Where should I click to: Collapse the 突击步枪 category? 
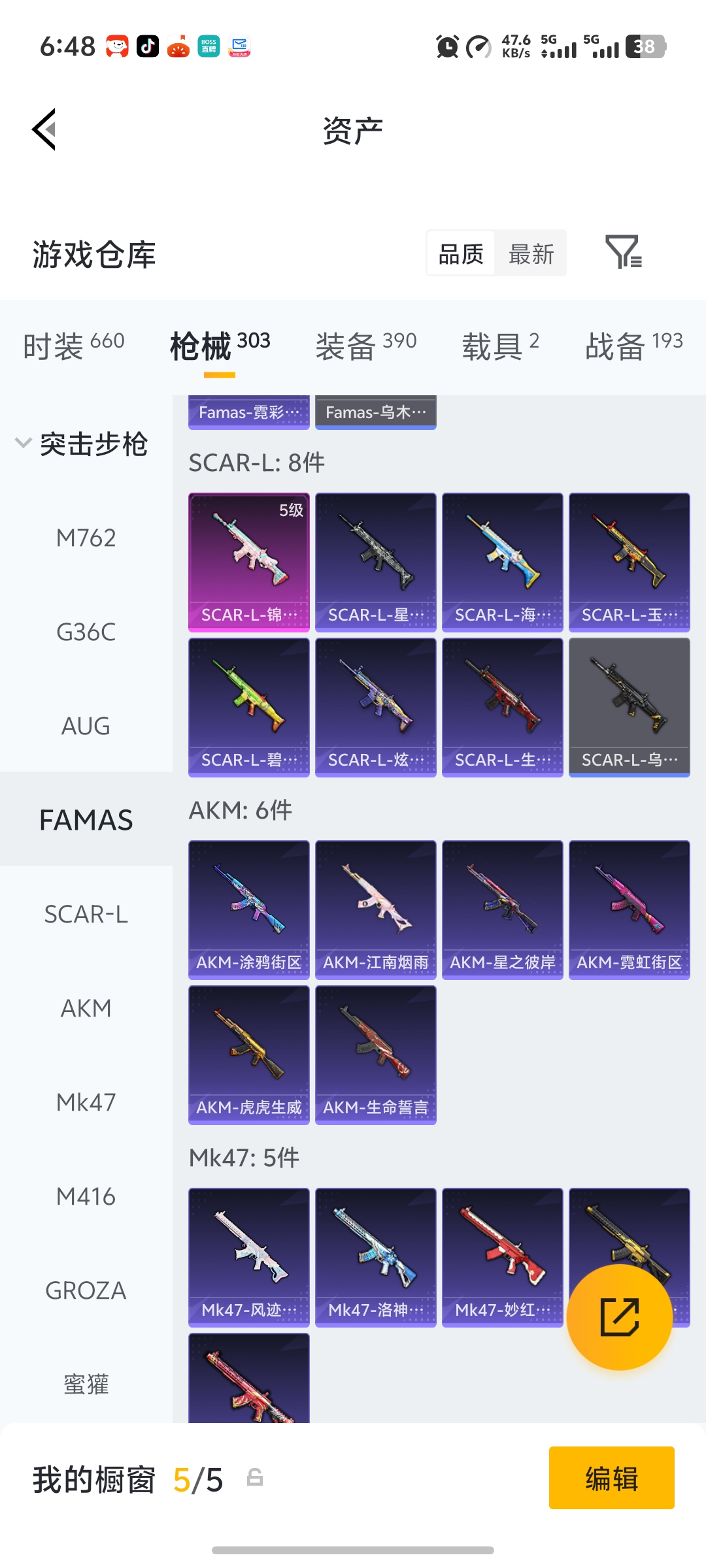pyautogui.click(x=82, y=444)
